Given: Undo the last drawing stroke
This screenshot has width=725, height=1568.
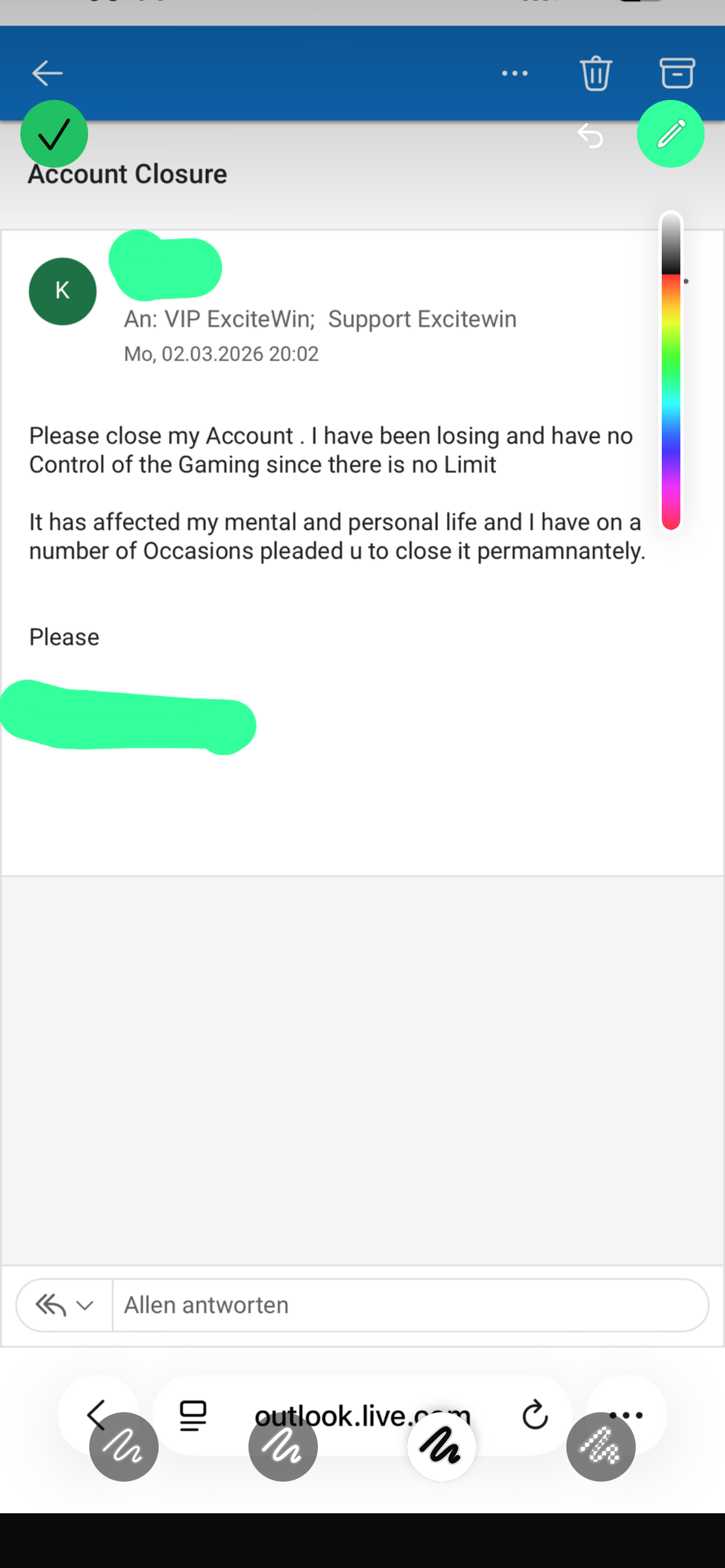Looking at the screenshot, I should pyautogui.click(x=590, y=135).
